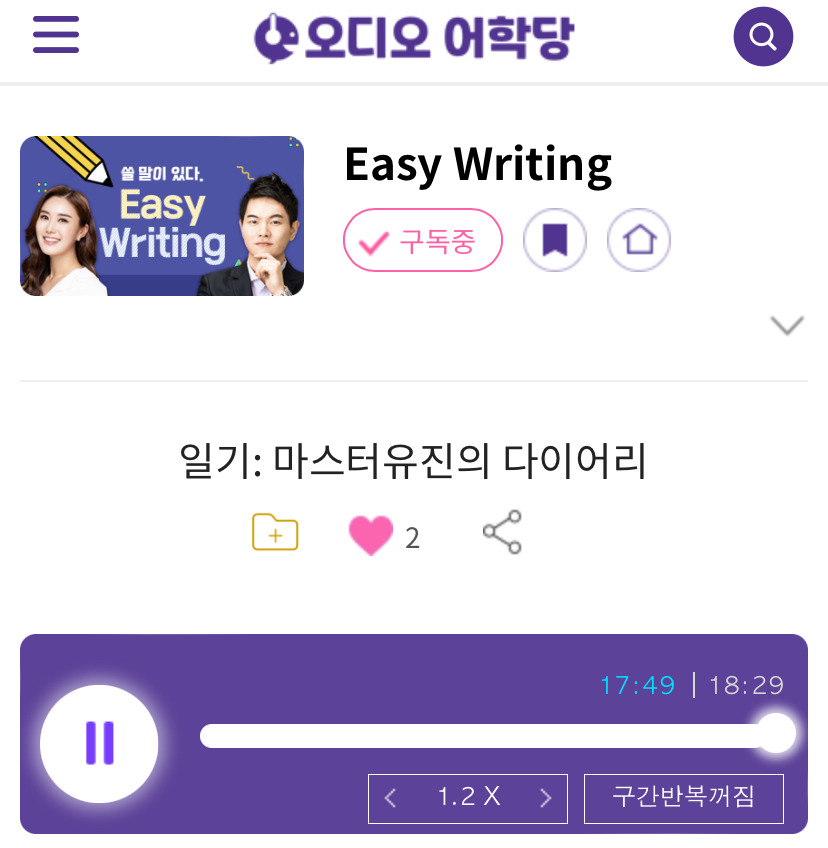Expand the program description chevron
The height and width of the screenshot is (848, 828).
click(x=787, y=324)
